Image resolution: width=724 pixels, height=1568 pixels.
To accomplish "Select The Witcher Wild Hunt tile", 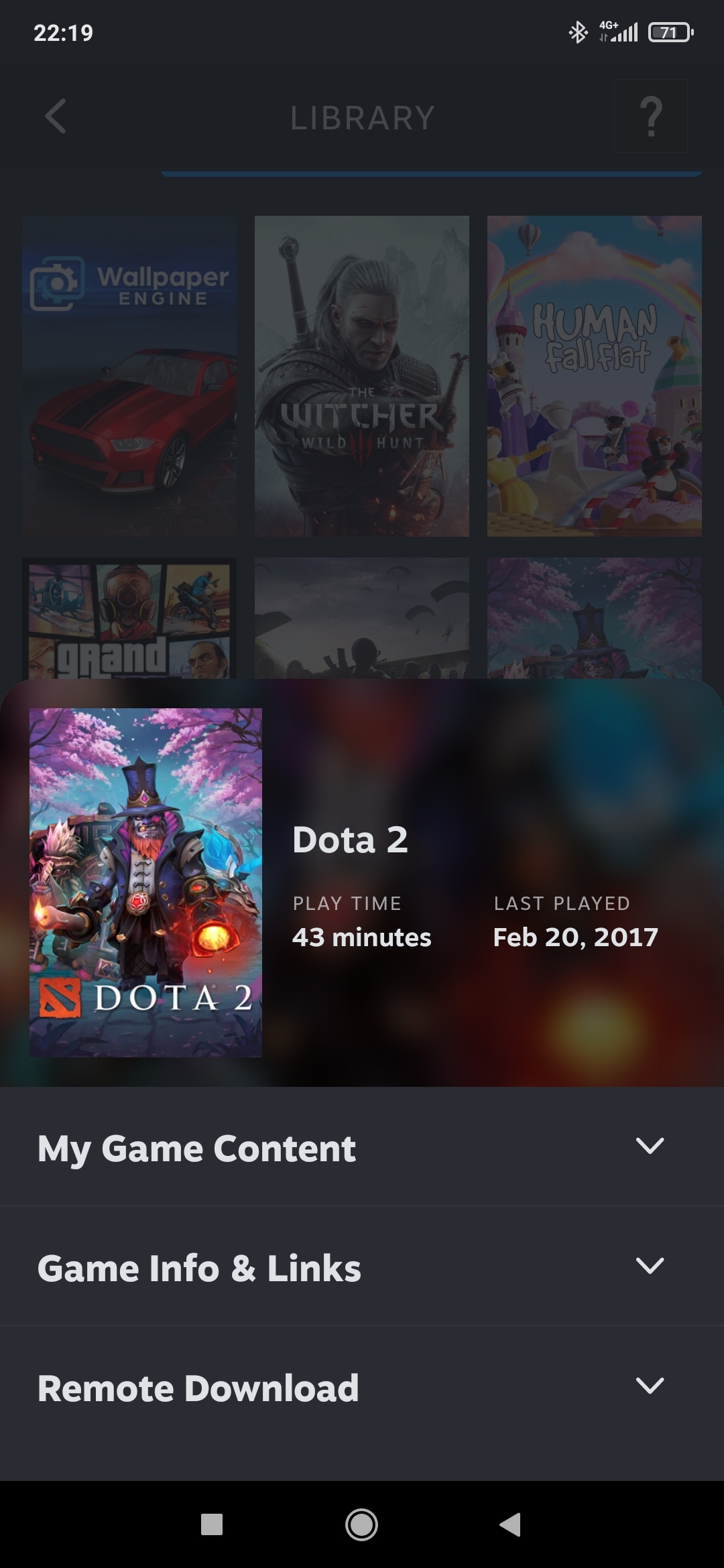I will pos(362,375).
